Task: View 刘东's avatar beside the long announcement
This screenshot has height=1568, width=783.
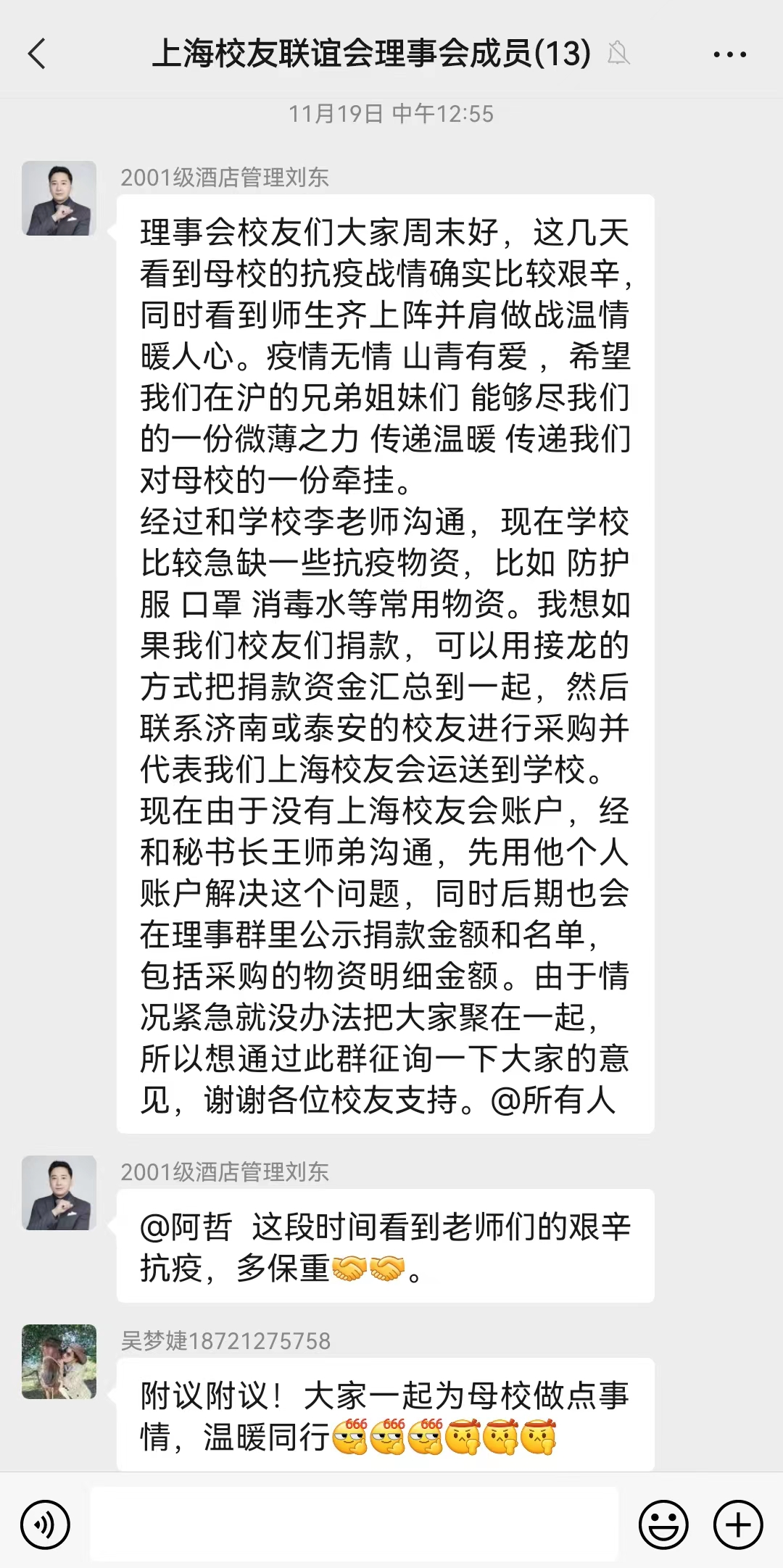Action: coord(59,198)
